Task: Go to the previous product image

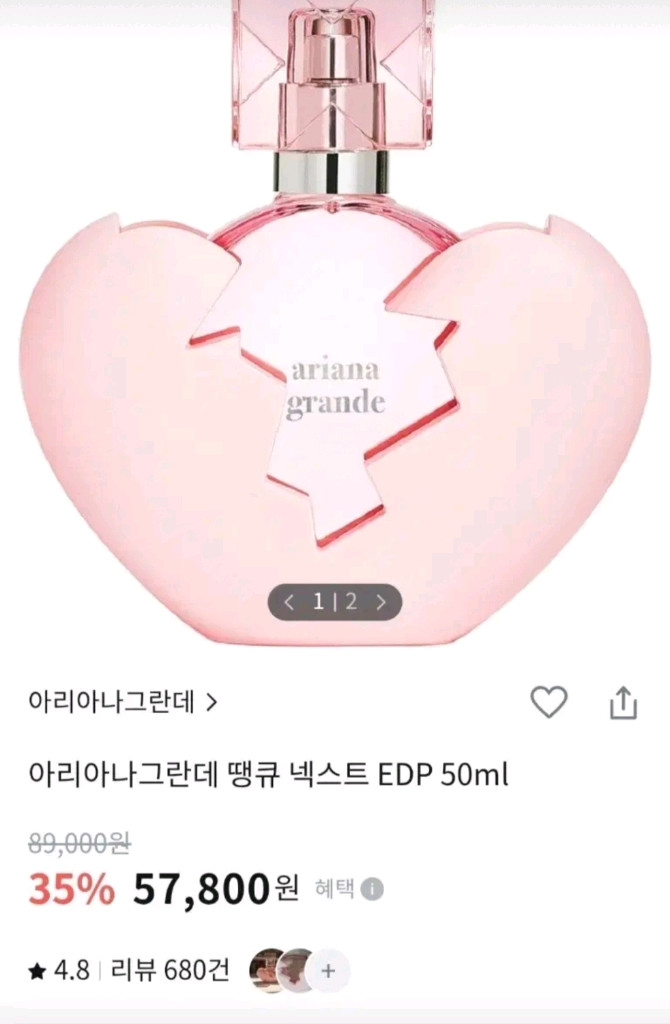Action: pyautogui.click(x=289, y=602)
